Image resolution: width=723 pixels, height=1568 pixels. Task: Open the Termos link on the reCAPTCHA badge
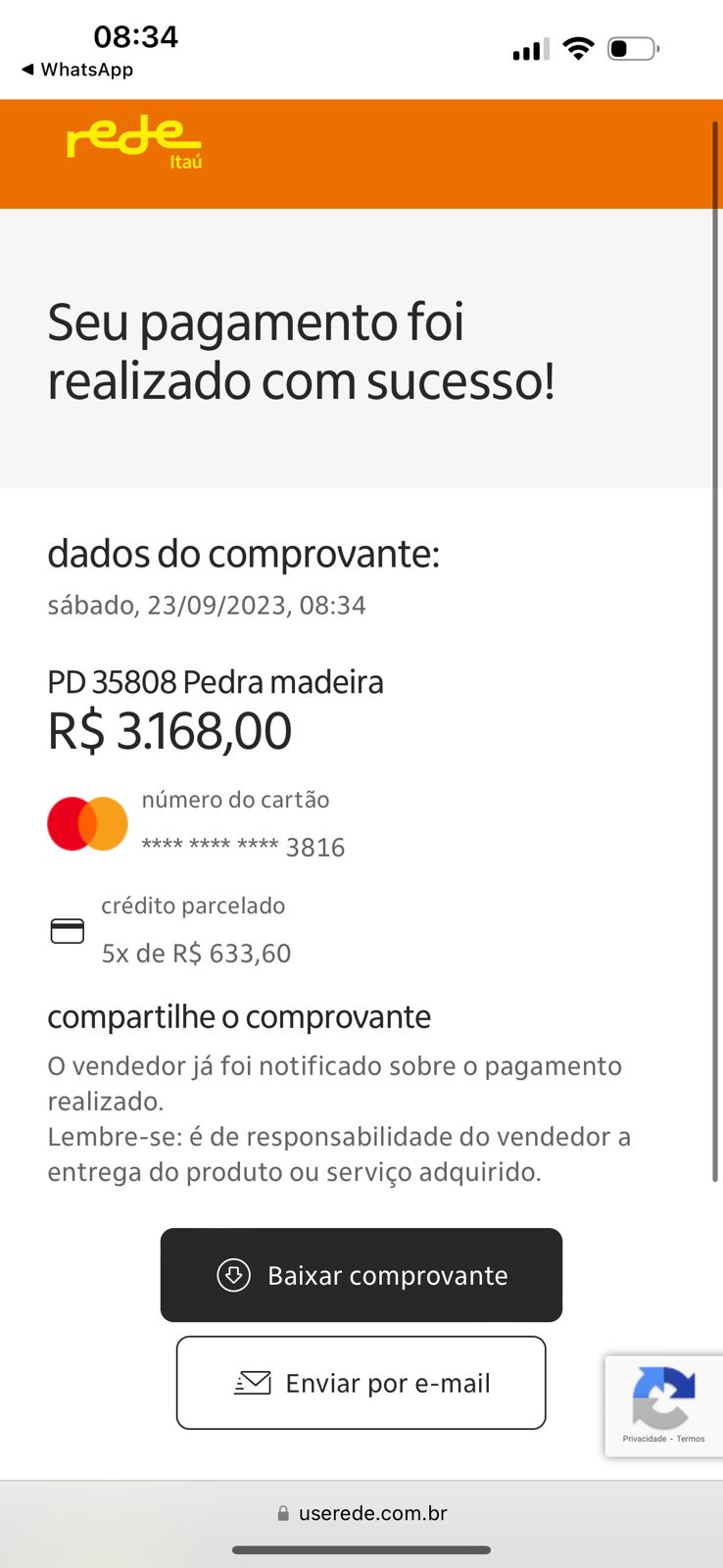[693, 1439]
